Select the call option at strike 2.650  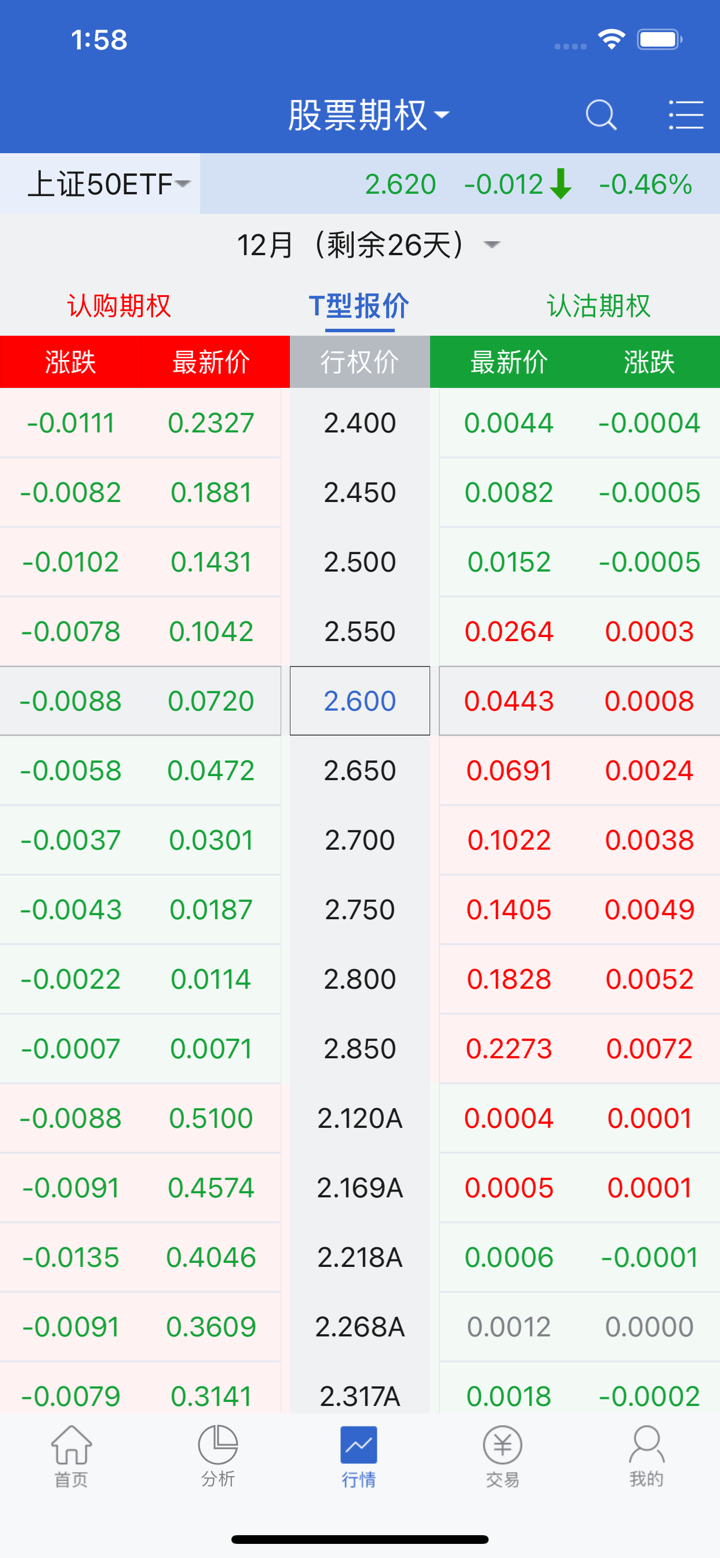(140, 771)
